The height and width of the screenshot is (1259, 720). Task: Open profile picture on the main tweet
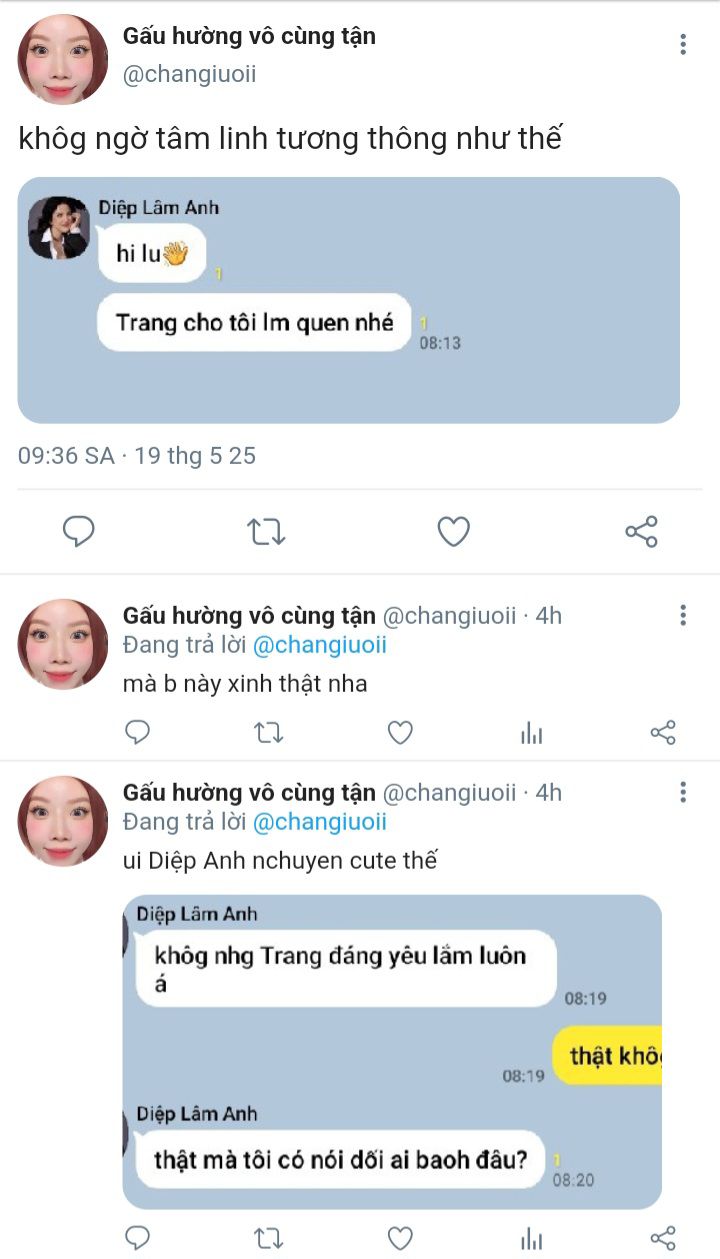click(x=62, y=60)
